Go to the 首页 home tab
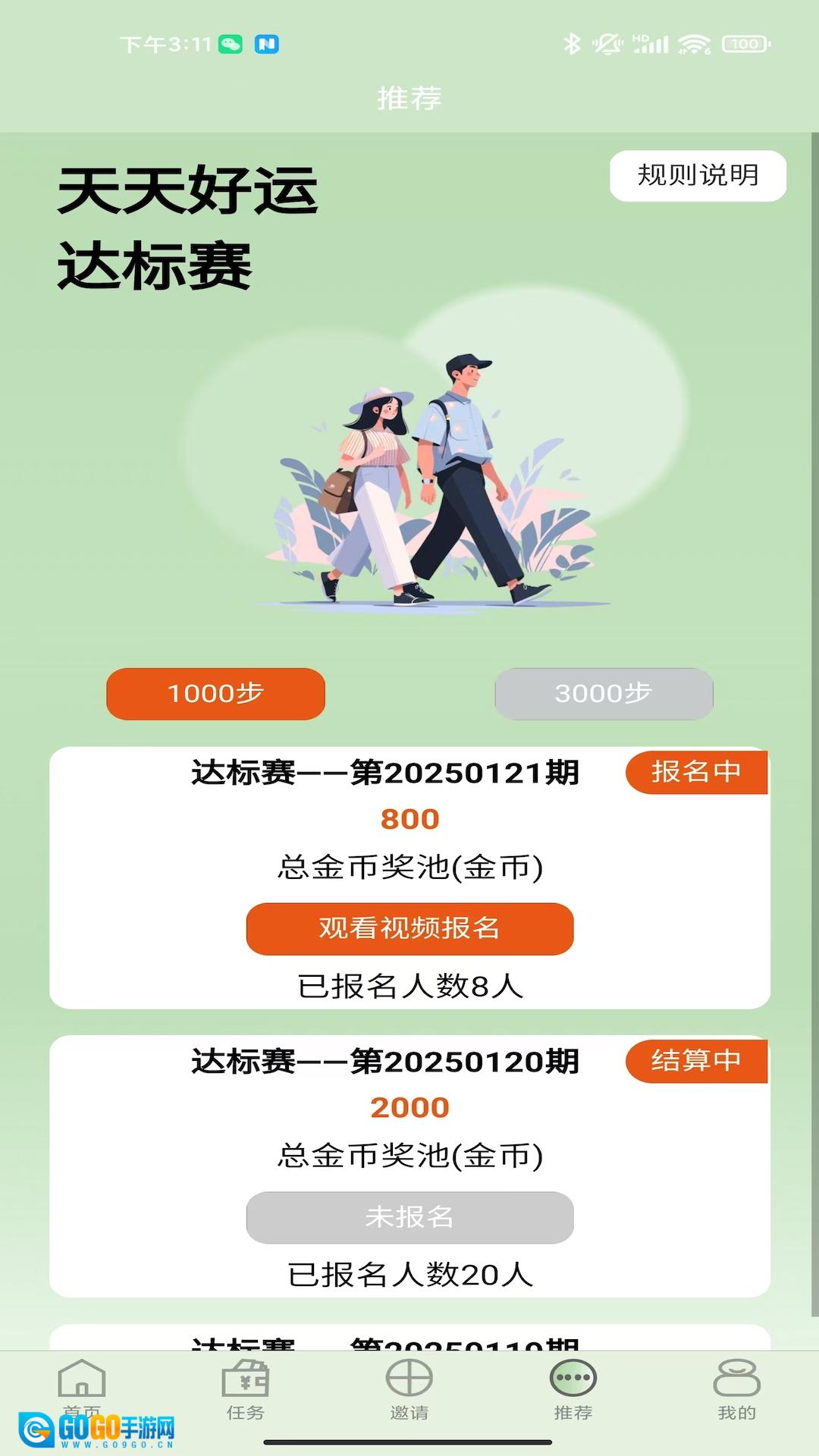The height and width of the screenshot is (1456, 819). (82, 1388)
